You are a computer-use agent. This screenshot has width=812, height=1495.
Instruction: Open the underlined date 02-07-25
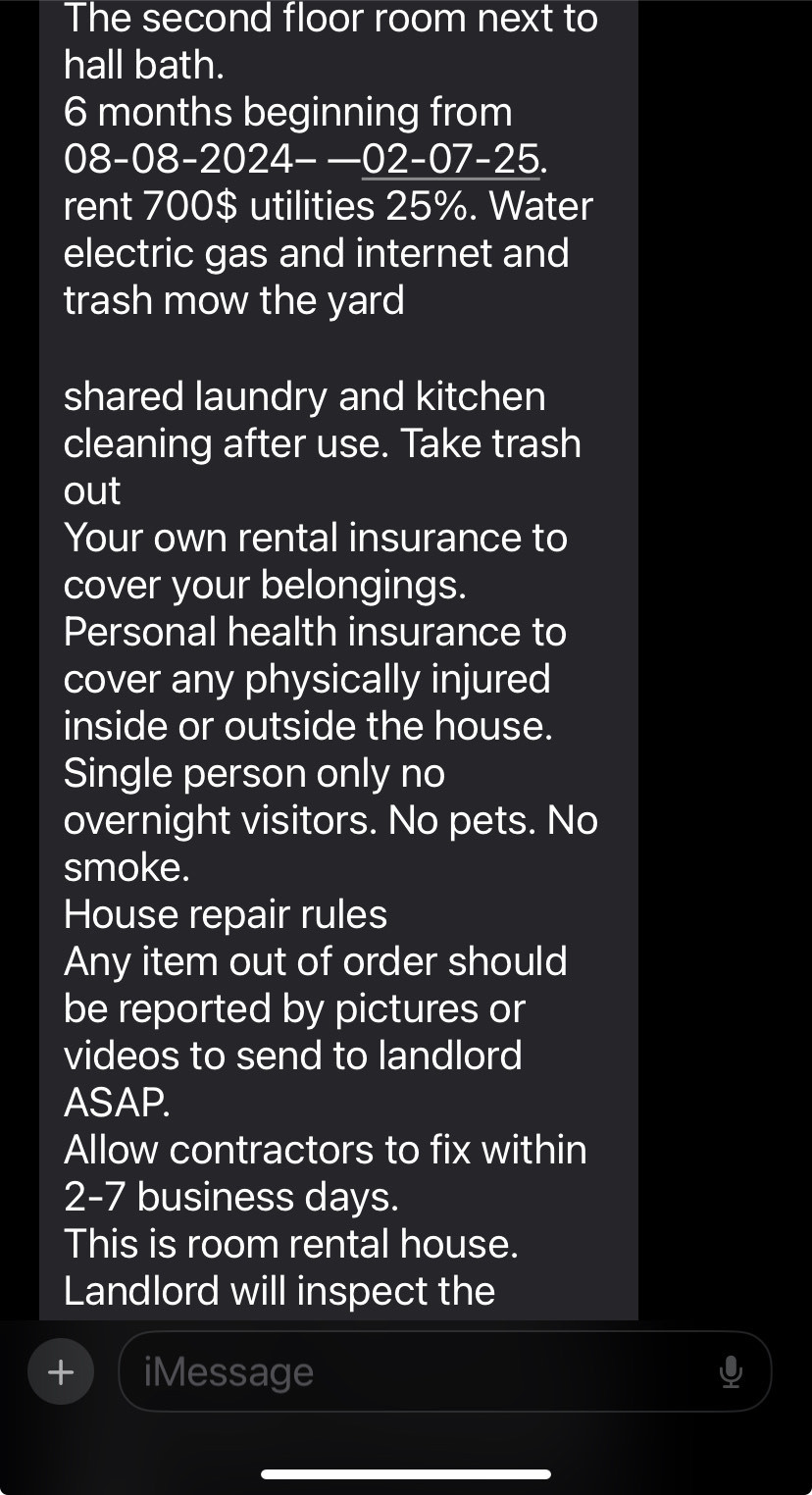pyautogui.click(x=450, y=158)
